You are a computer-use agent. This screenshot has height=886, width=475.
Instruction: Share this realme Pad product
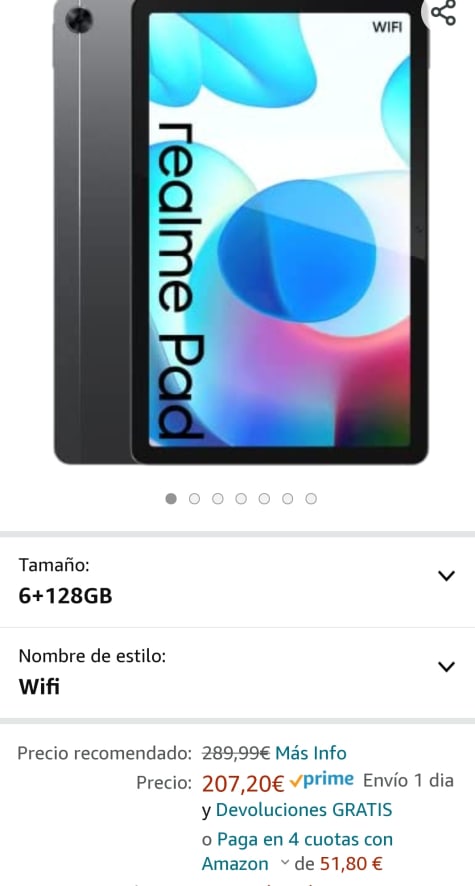point(444,13)
